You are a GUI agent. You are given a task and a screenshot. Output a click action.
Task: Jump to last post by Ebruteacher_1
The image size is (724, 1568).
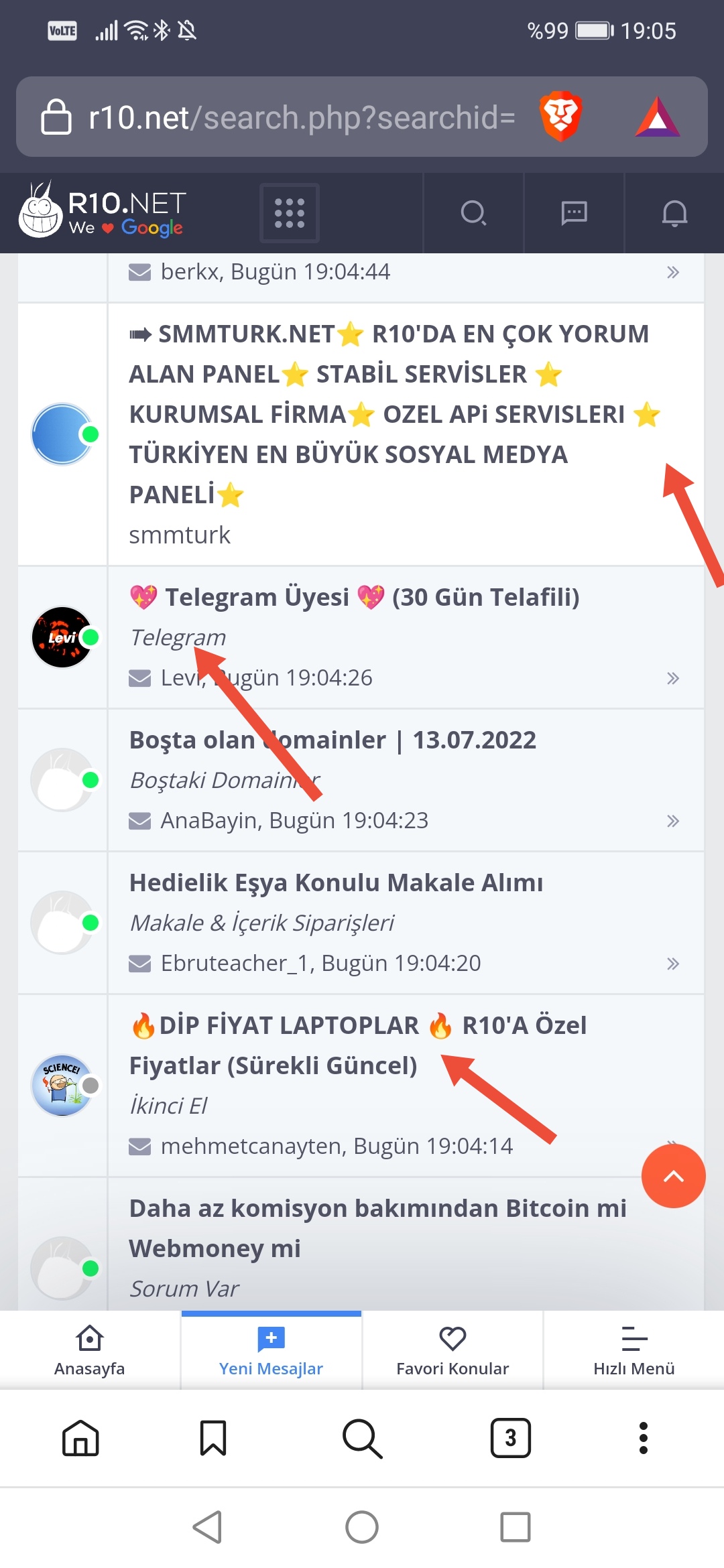tap(673, 964)
